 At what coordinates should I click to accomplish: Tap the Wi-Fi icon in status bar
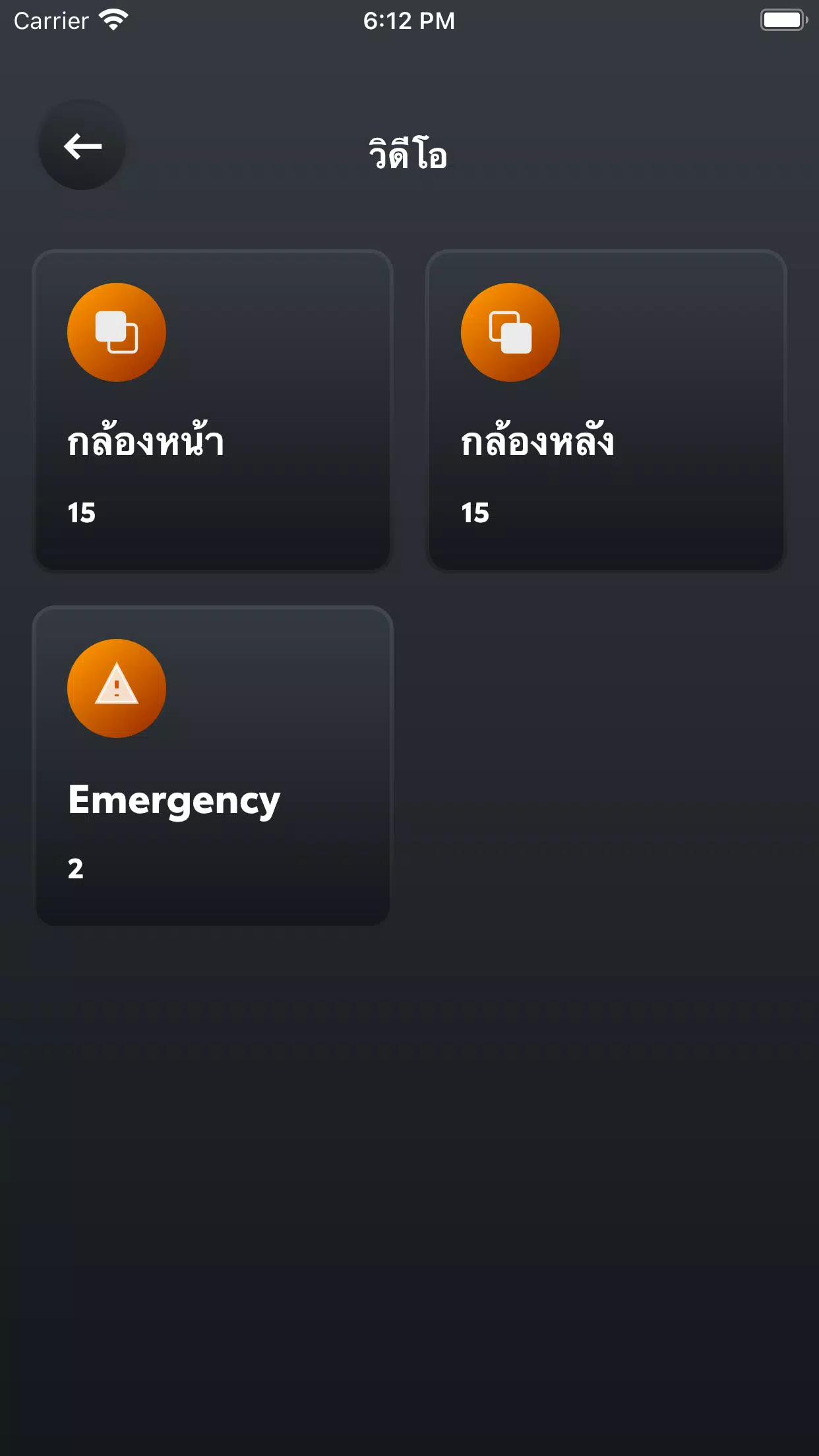pyautogui.click(x=112, y=20)
